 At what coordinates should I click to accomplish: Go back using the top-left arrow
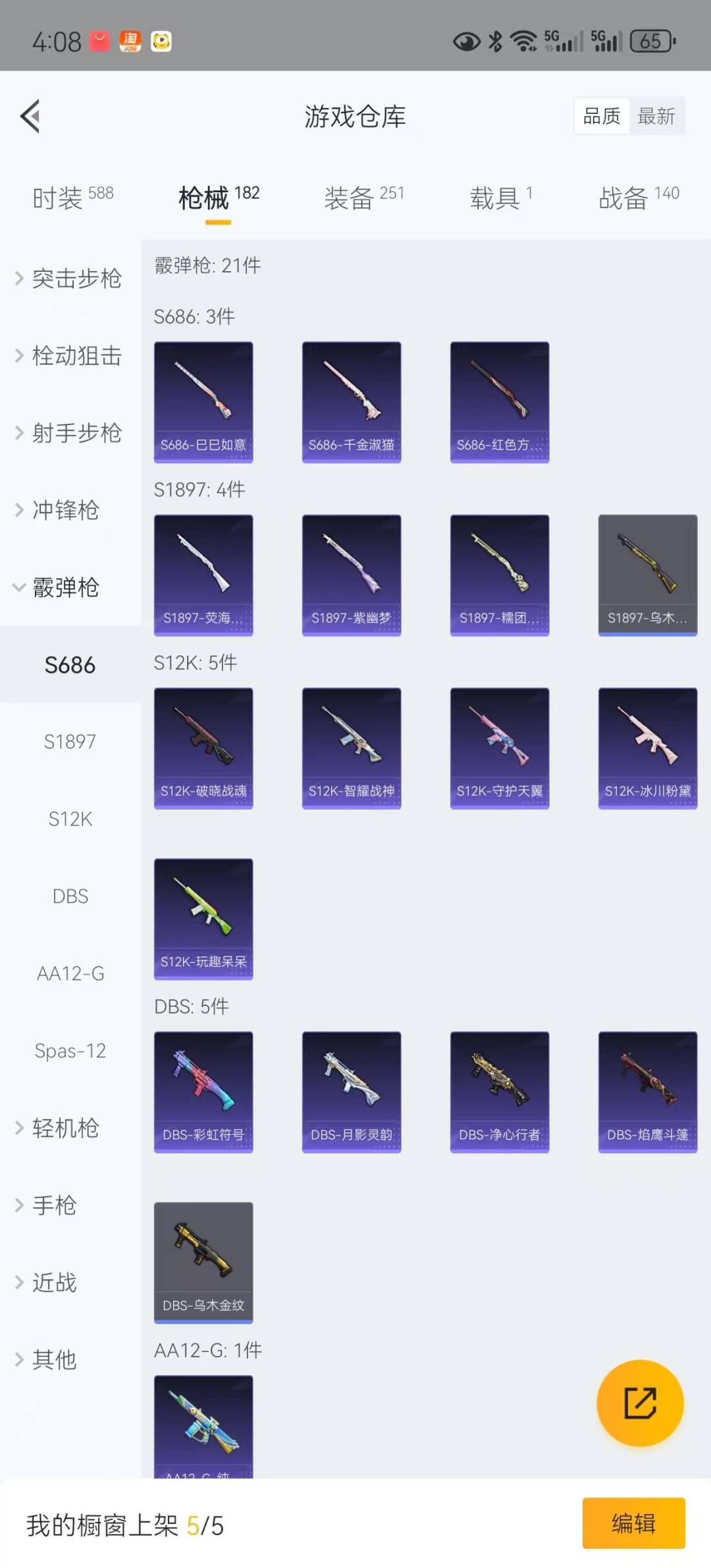pyautogui.click(x=30, y=117)
